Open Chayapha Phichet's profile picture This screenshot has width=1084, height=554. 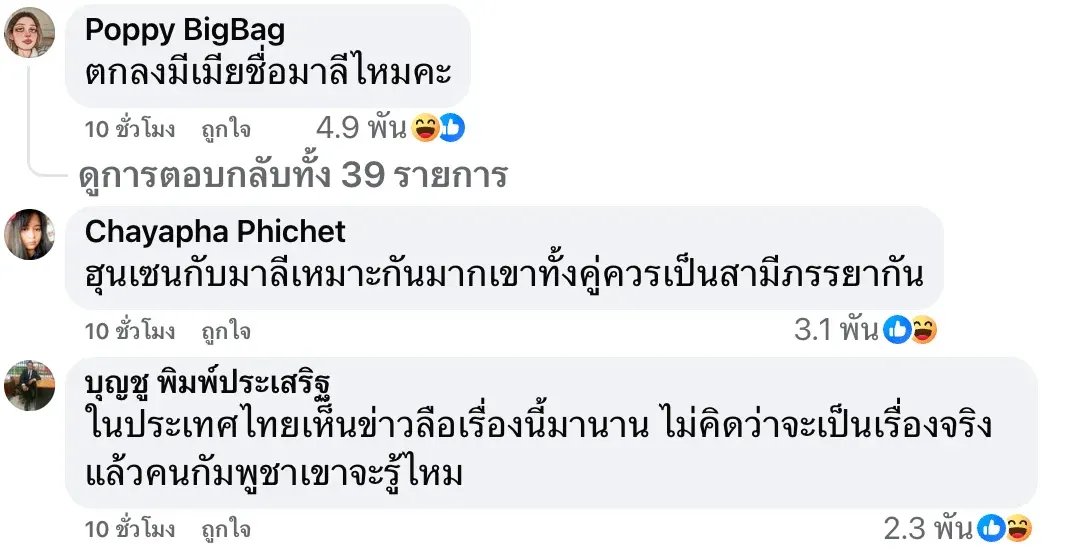tap(29, 234)
